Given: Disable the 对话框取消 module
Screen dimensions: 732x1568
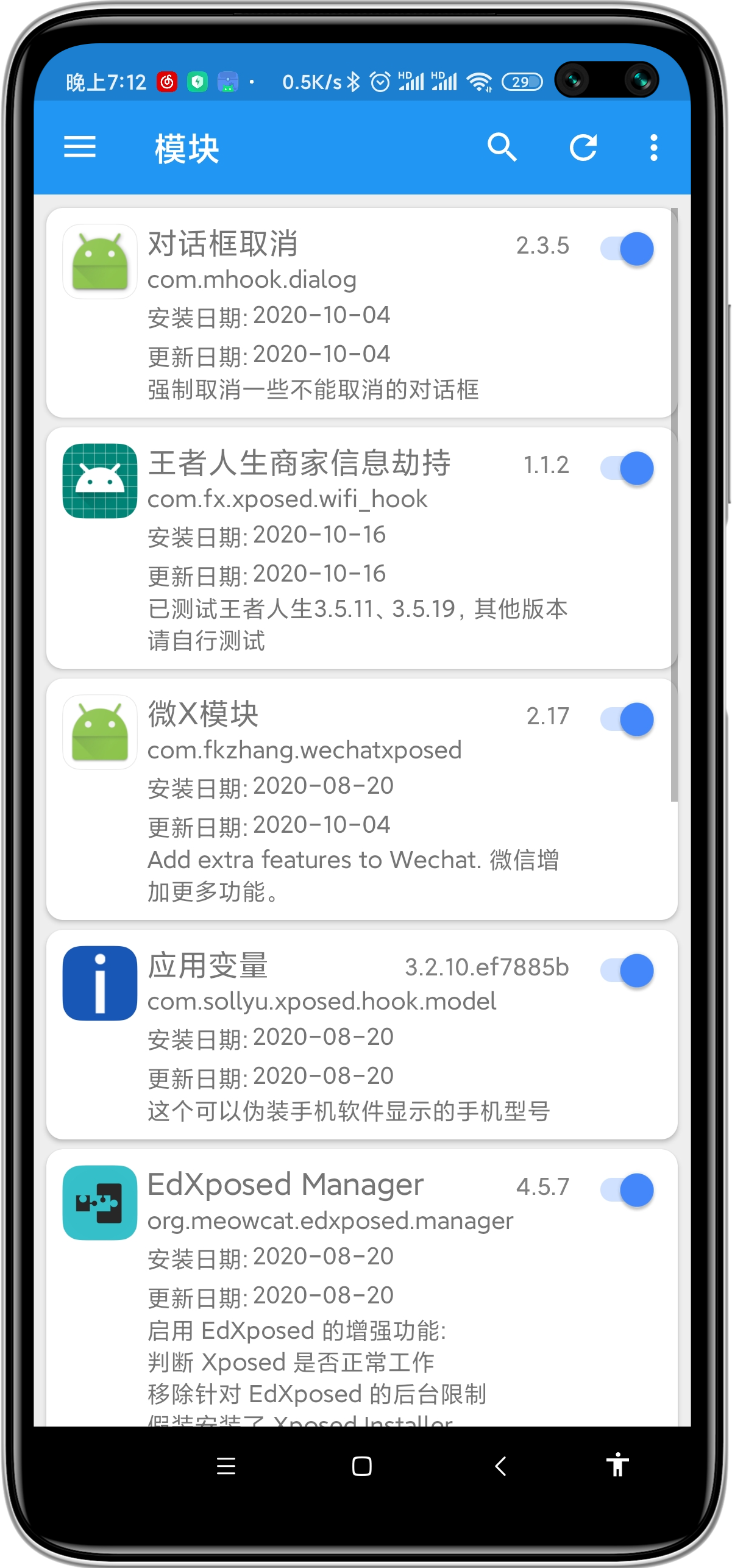Looking at the screenshot, I should pyautogui.click(x=628, y=249).
